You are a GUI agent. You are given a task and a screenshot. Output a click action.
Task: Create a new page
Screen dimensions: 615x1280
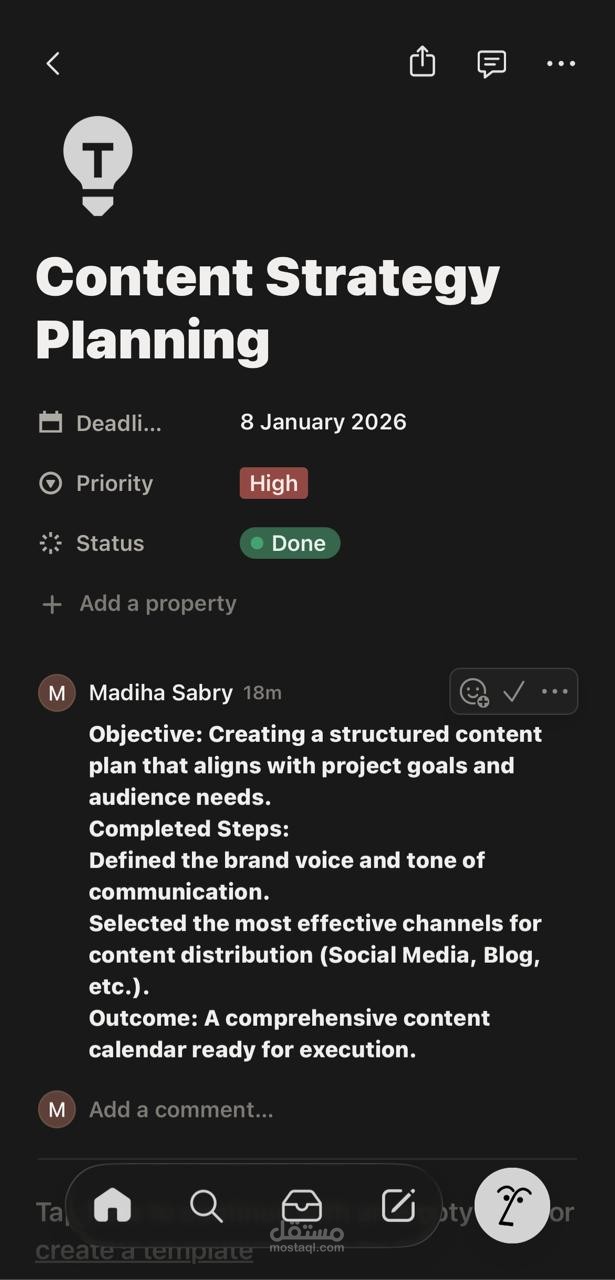(397, 1206)
